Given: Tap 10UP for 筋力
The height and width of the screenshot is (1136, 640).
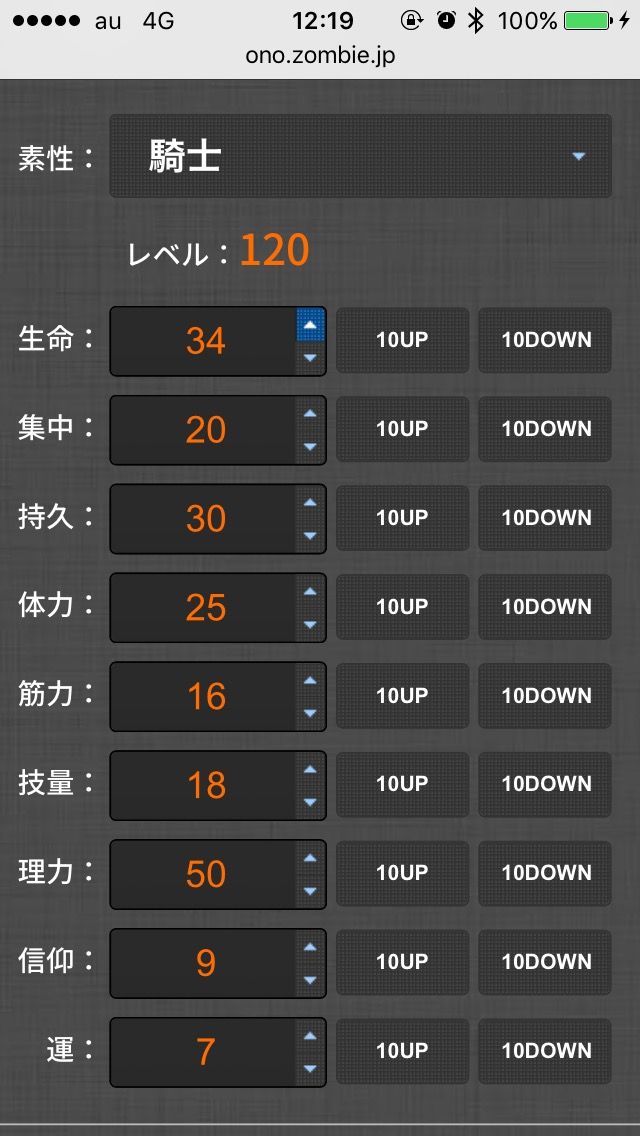Looking at the screenshot, I should tap(402, 696).
